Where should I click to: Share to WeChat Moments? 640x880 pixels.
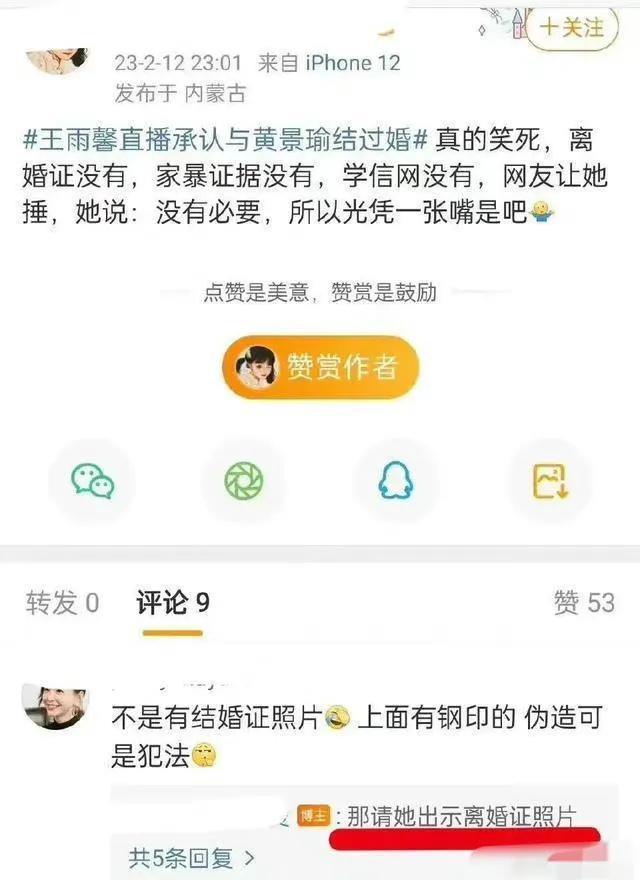pyautogui.click(x=244, y=483)
